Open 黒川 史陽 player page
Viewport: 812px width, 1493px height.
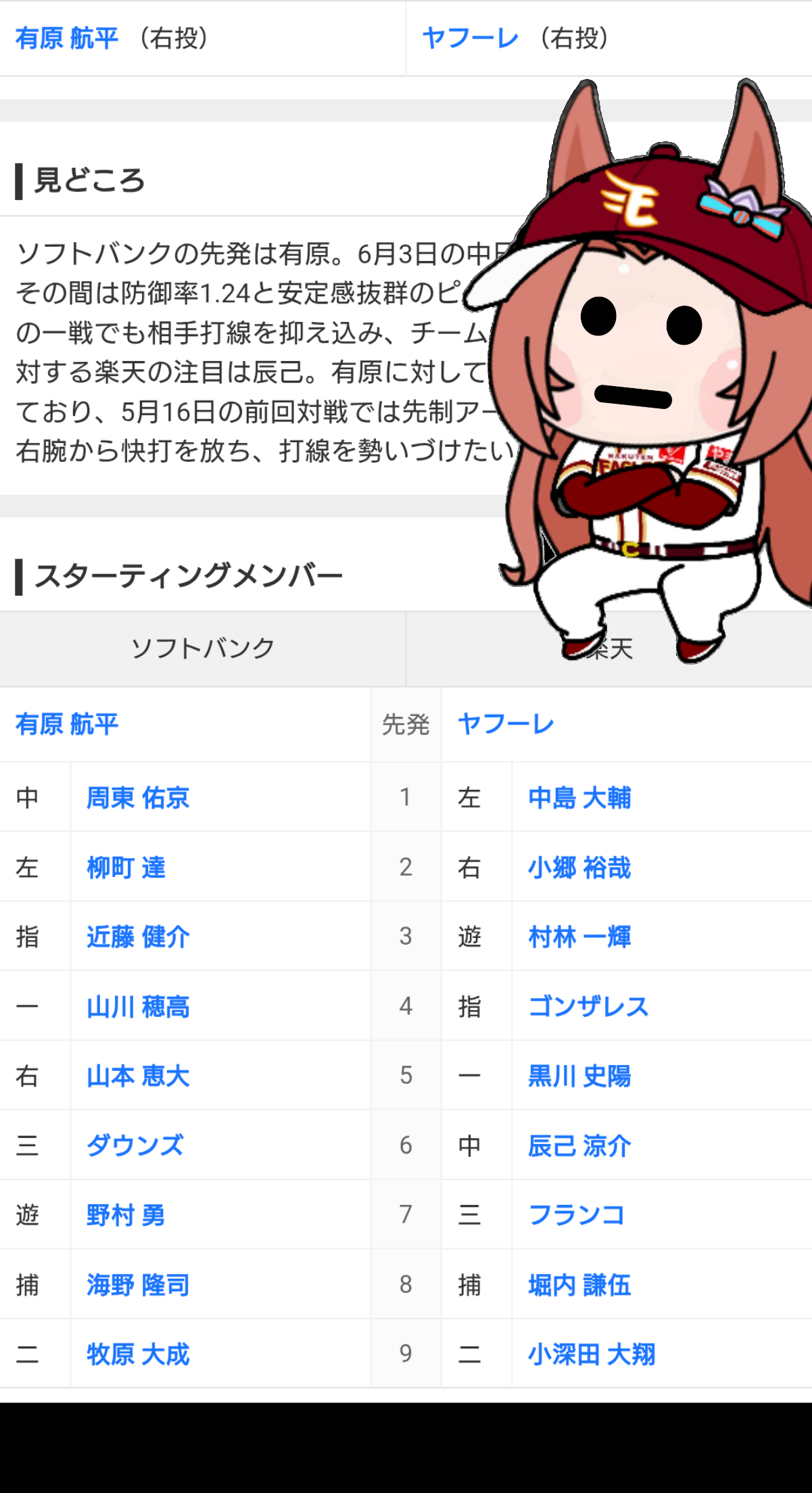579,1076
